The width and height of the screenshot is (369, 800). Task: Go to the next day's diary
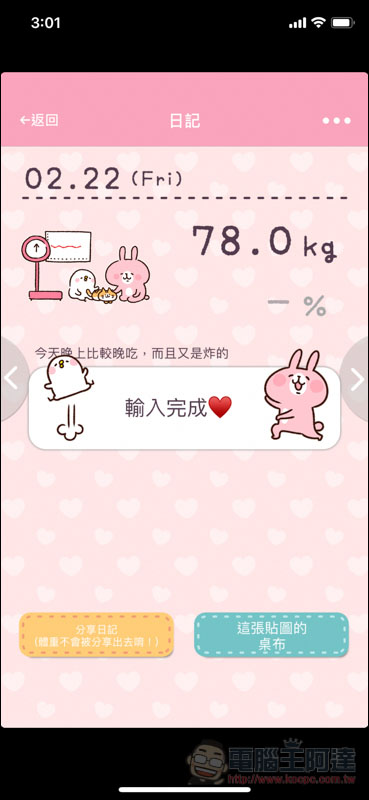(356, 379)
